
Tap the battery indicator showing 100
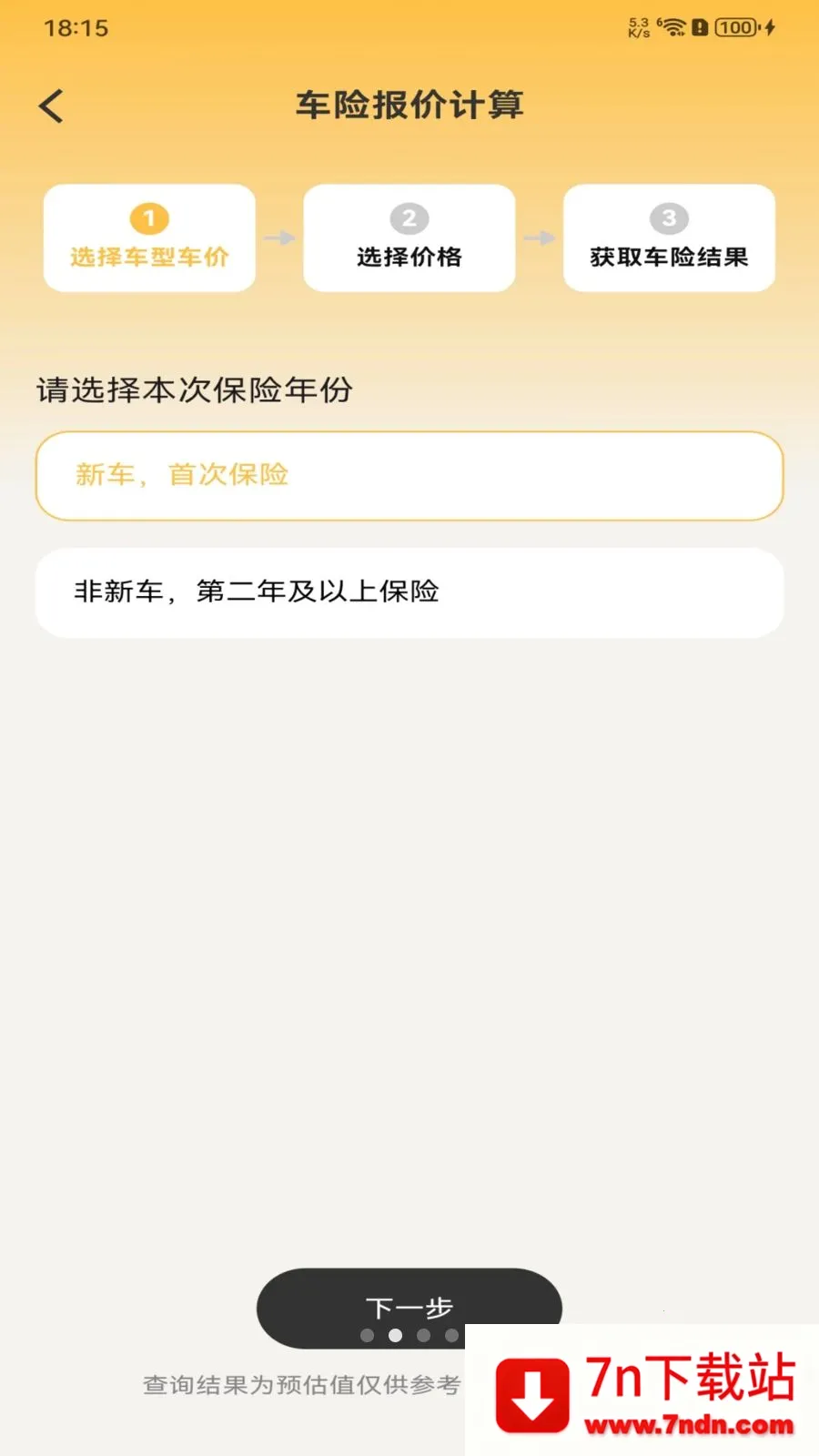[733, 27]
